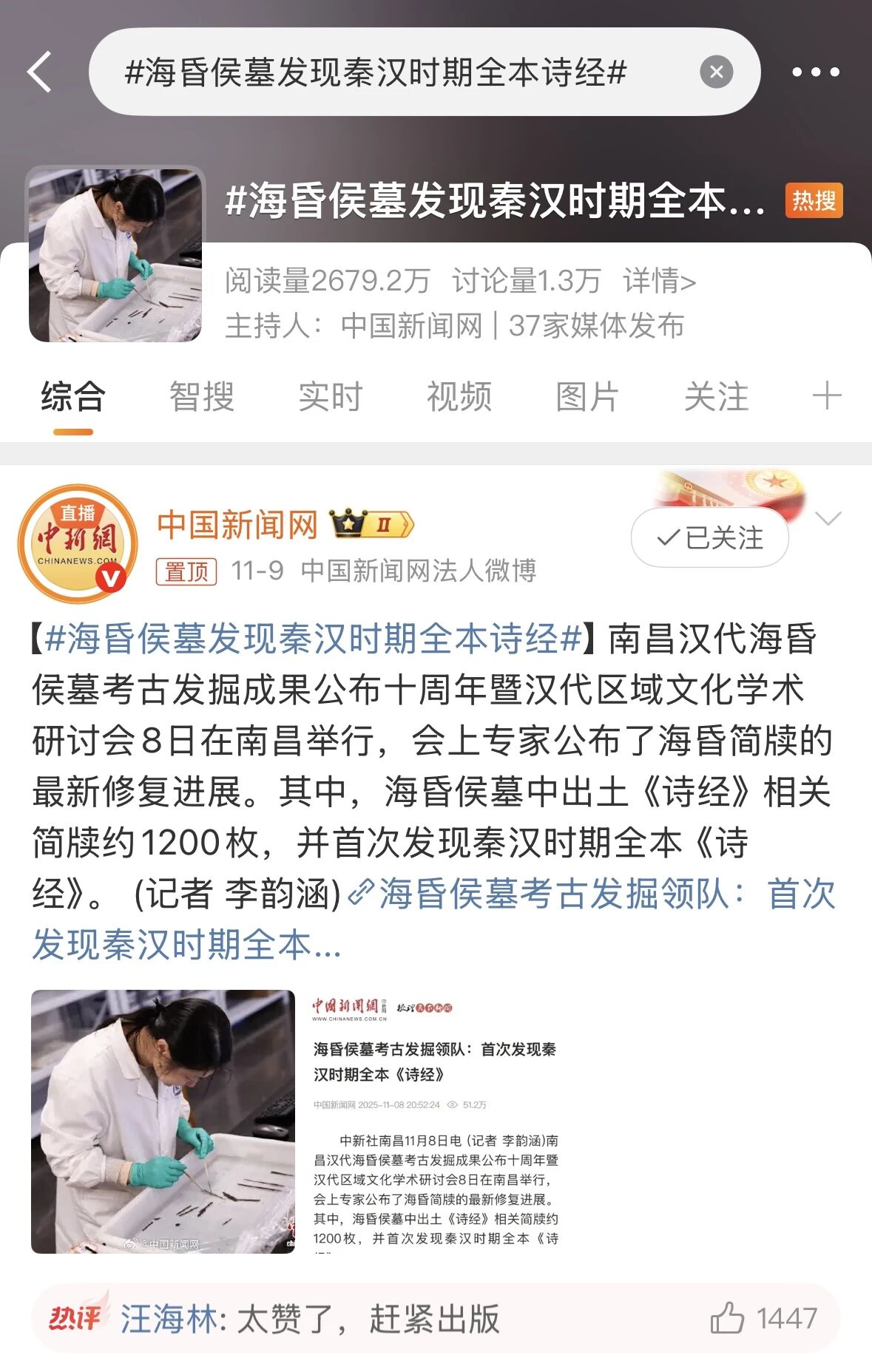Switch to the 智搜 tab
Screen dimensions: 872x1372
click(x=201, y=397)
